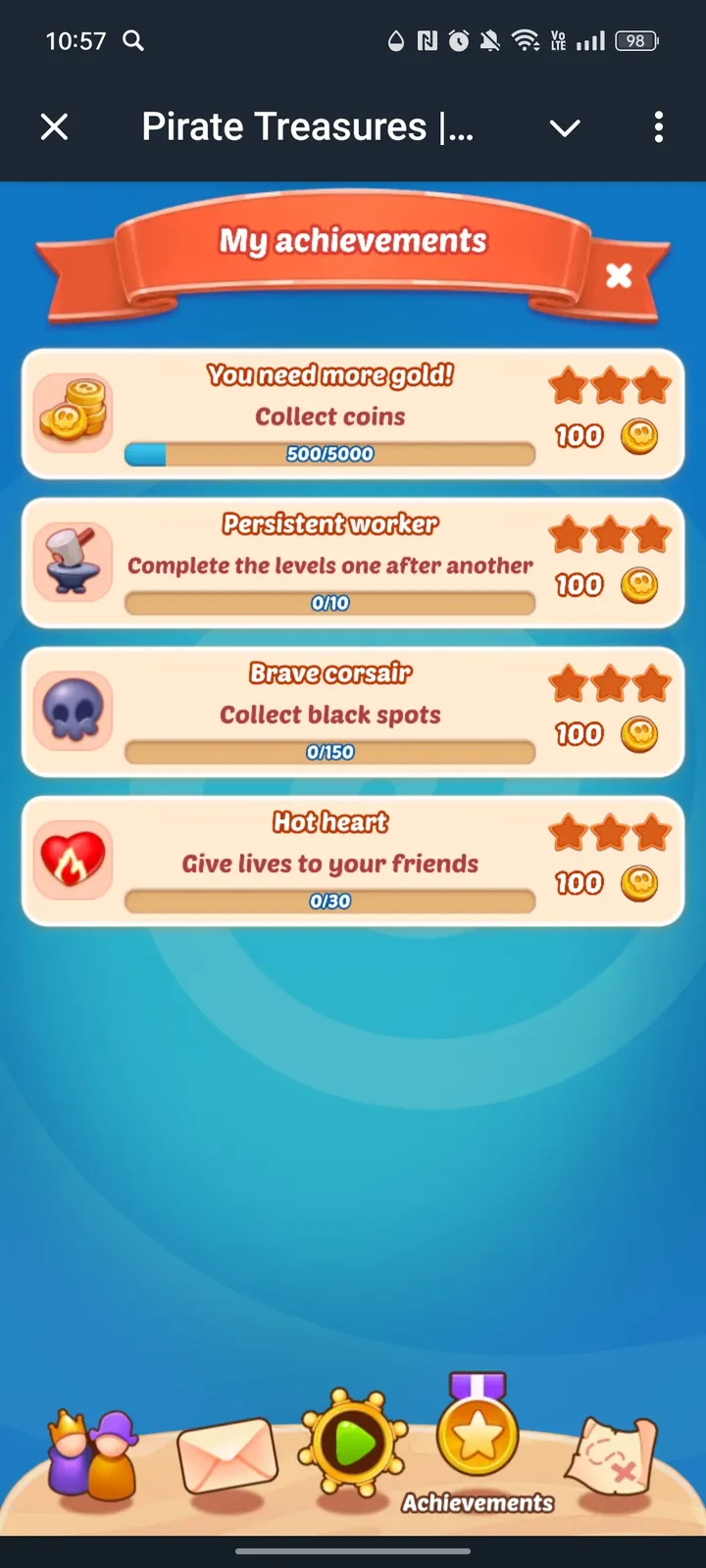
Task: Open the mail envelope tab
Action: pos(227,1454)
